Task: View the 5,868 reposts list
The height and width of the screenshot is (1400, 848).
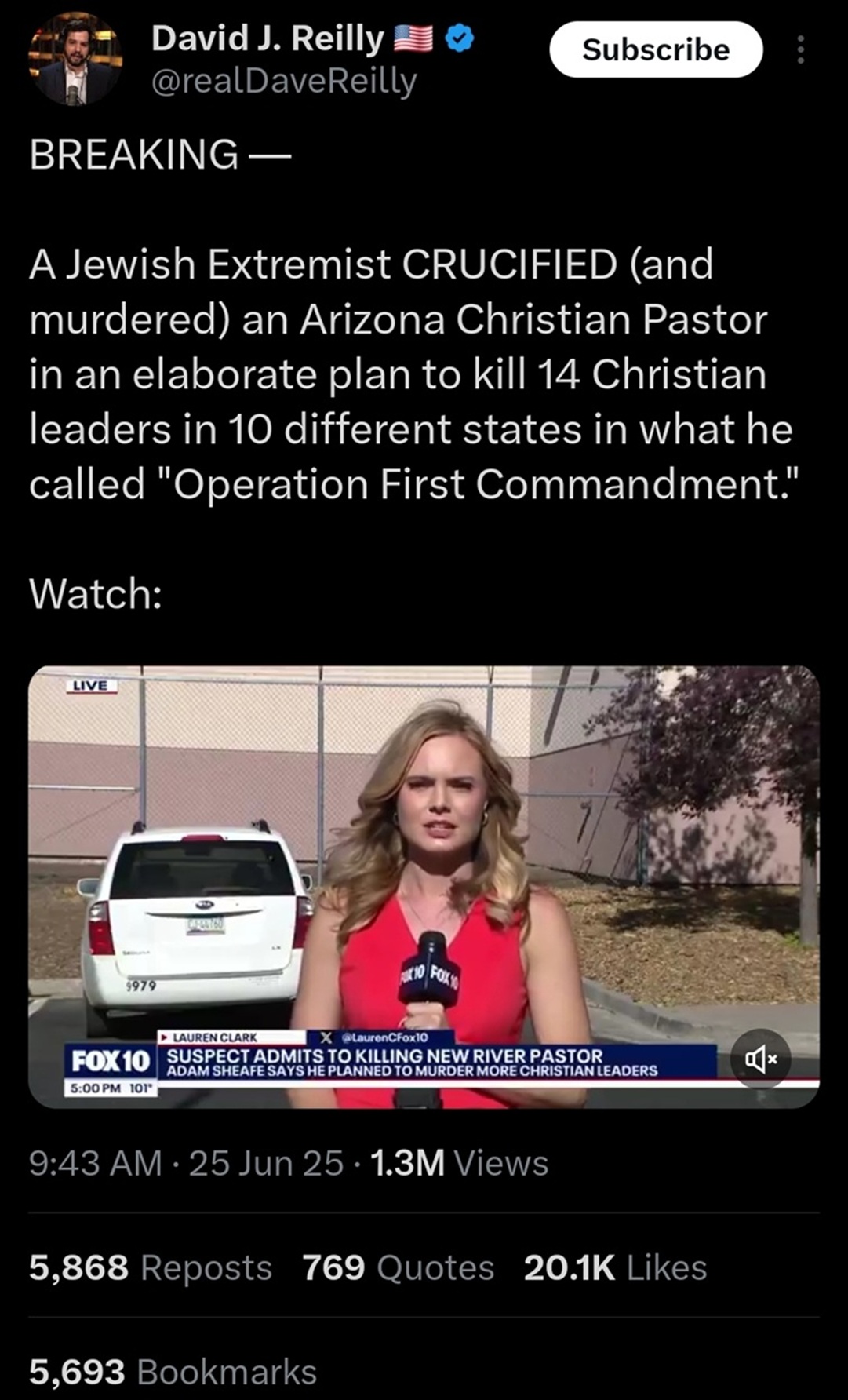Action: [x=151, y=1267]
